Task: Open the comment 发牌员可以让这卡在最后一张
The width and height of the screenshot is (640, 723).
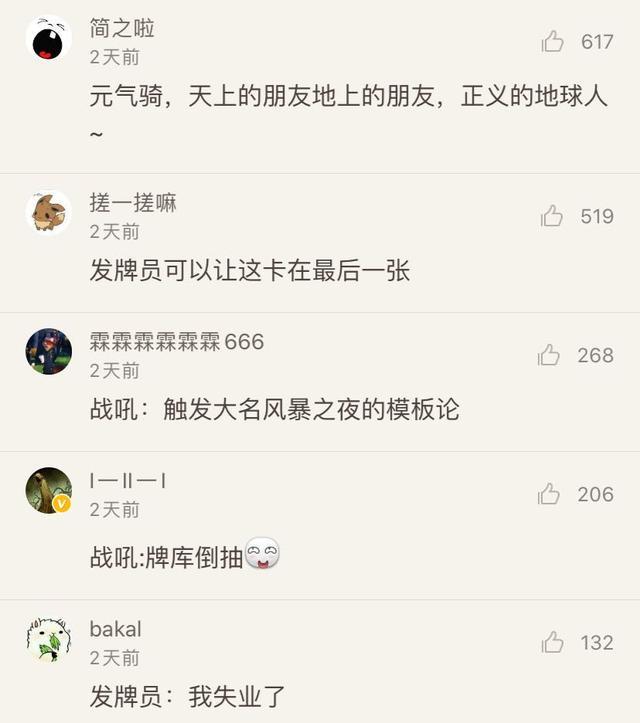Action: (x=250, y=270)
